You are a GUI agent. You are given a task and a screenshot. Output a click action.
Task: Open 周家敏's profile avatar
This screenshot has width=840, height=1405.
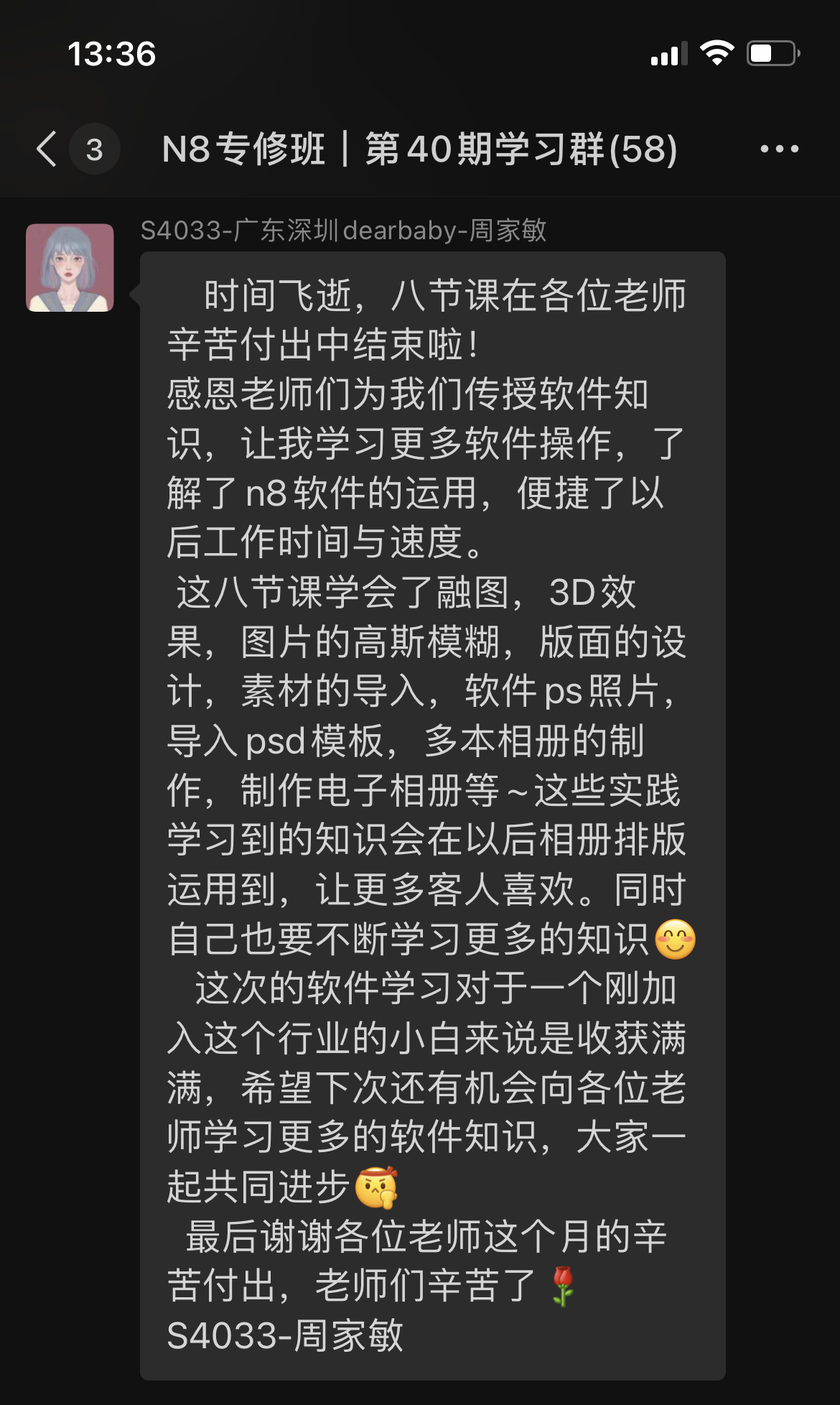[70, 267]
